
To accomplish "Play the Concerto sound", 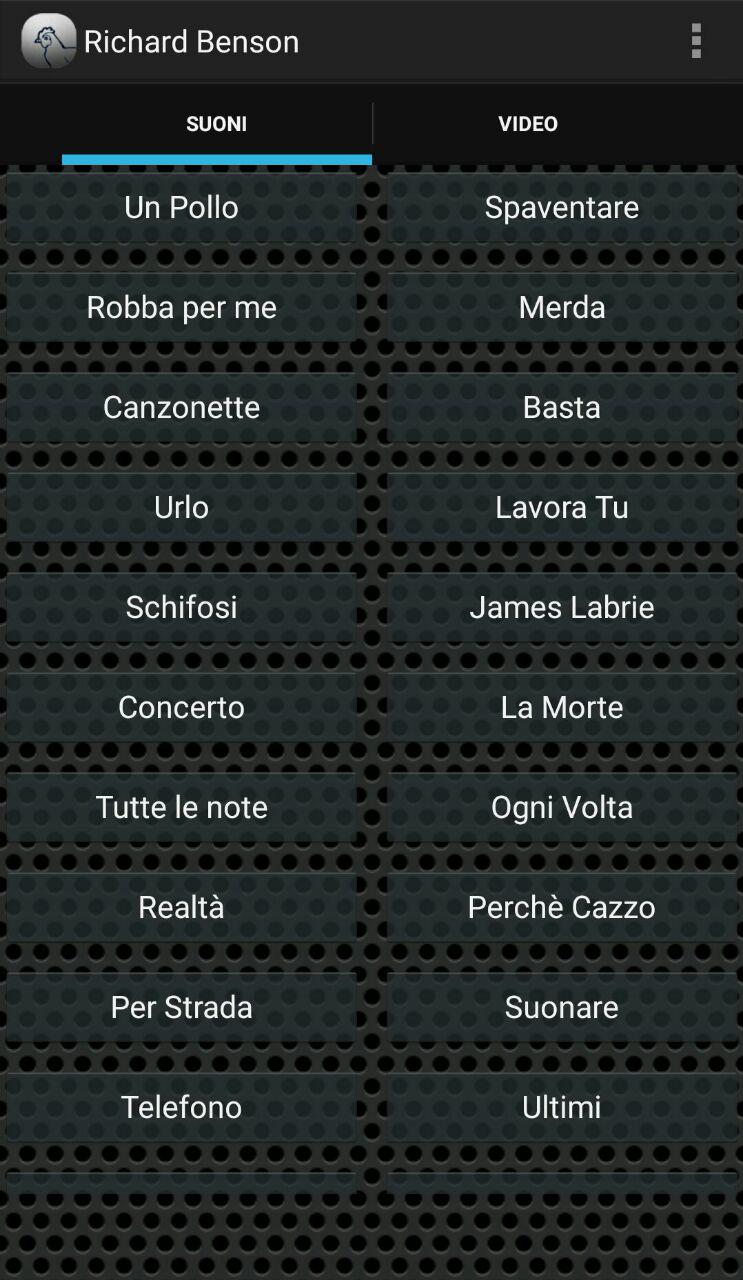I will [181, 708].
